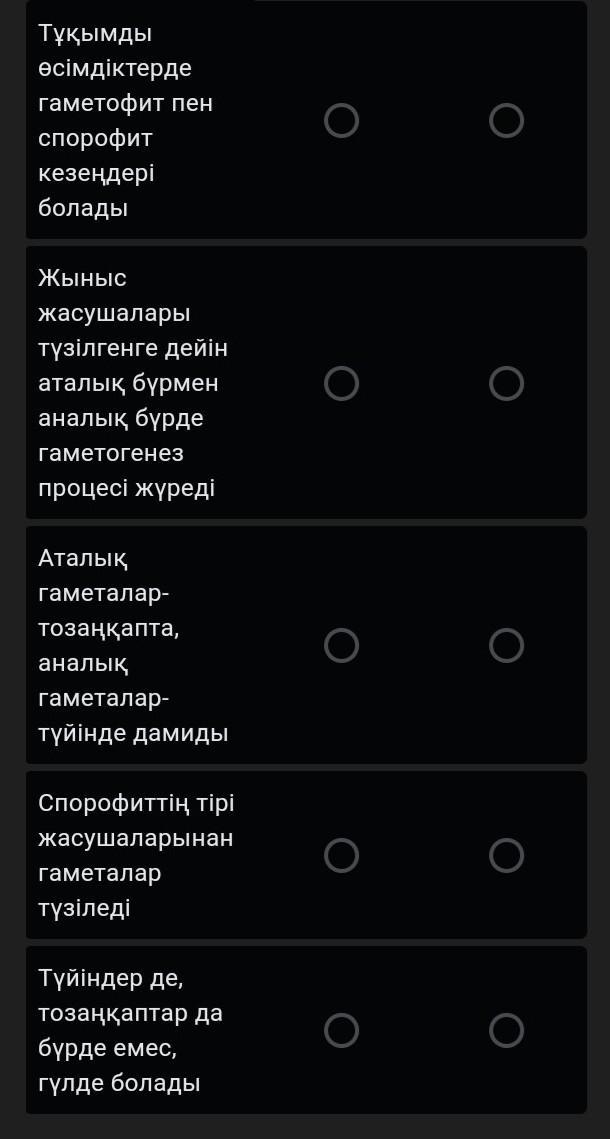Select first option for 'Тұқымды өсімдіктерде гаметофит' row
The image size is (610, 1139).
pyautogui.click(x=341, y=121)
